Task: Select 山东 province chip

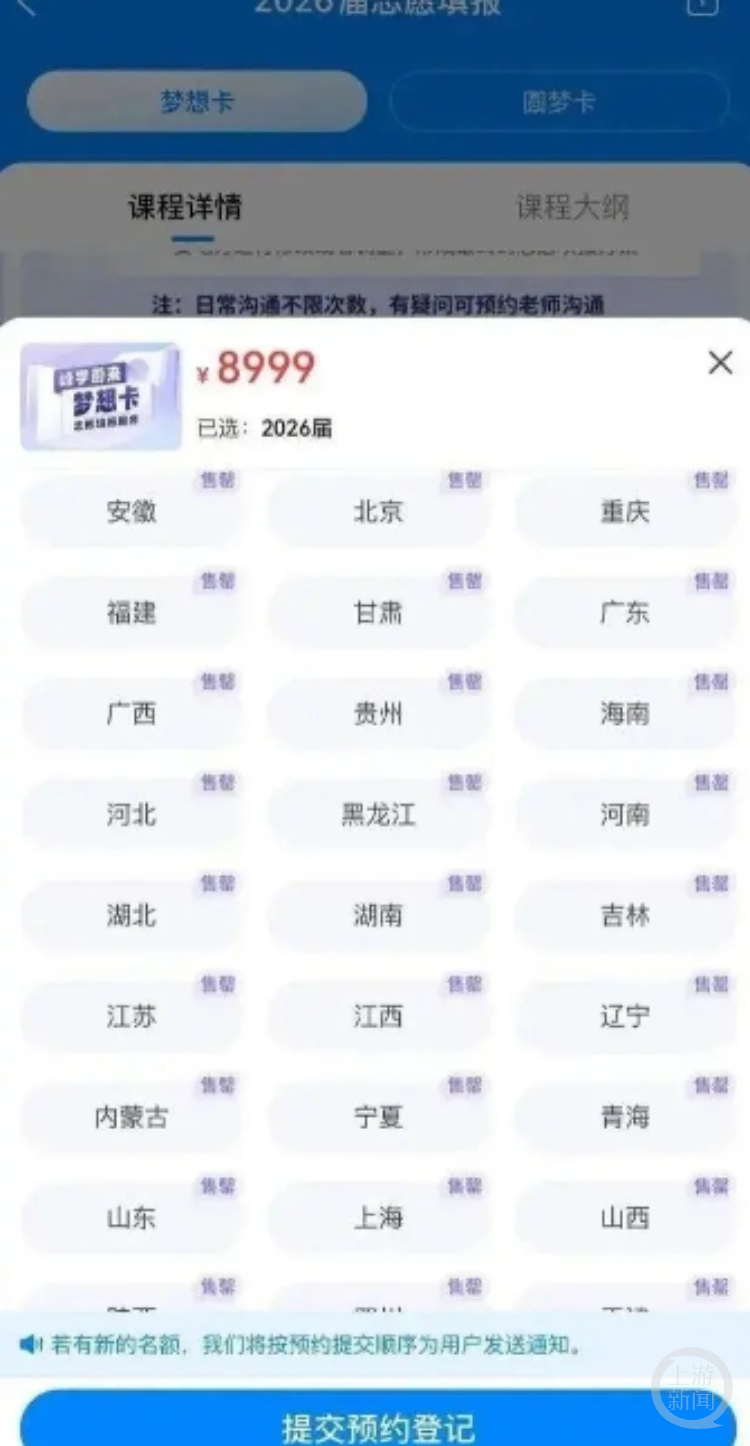Action: pos(131,1218)
